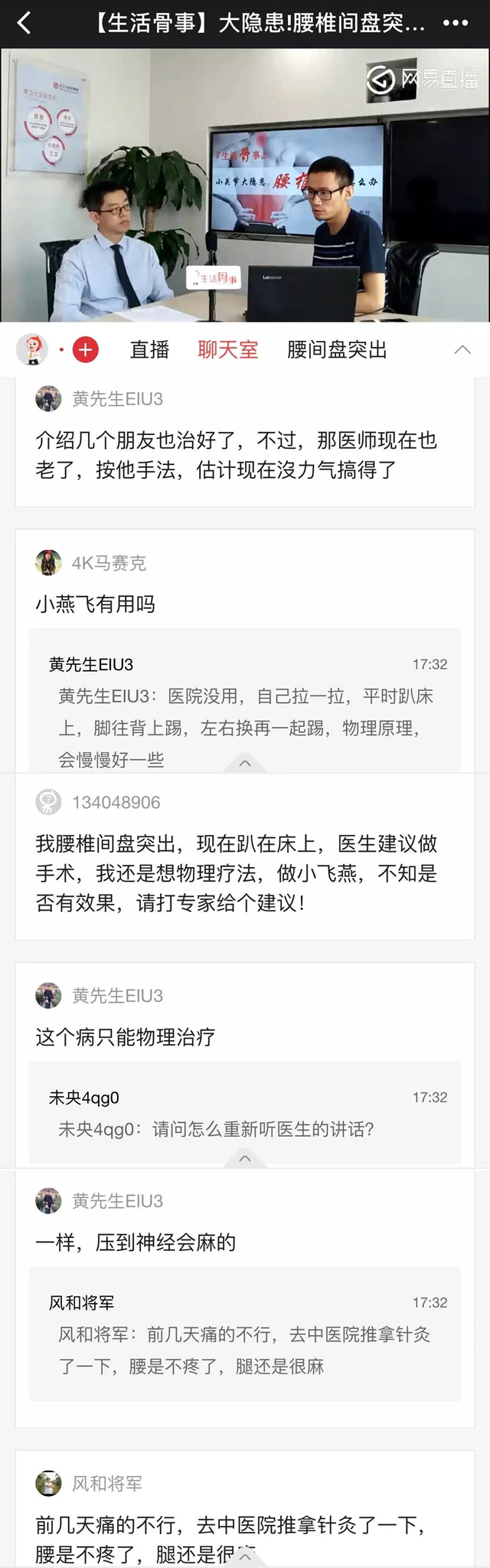
Task: Open the three-dot overflow menu
Action: tap(456, 23)
